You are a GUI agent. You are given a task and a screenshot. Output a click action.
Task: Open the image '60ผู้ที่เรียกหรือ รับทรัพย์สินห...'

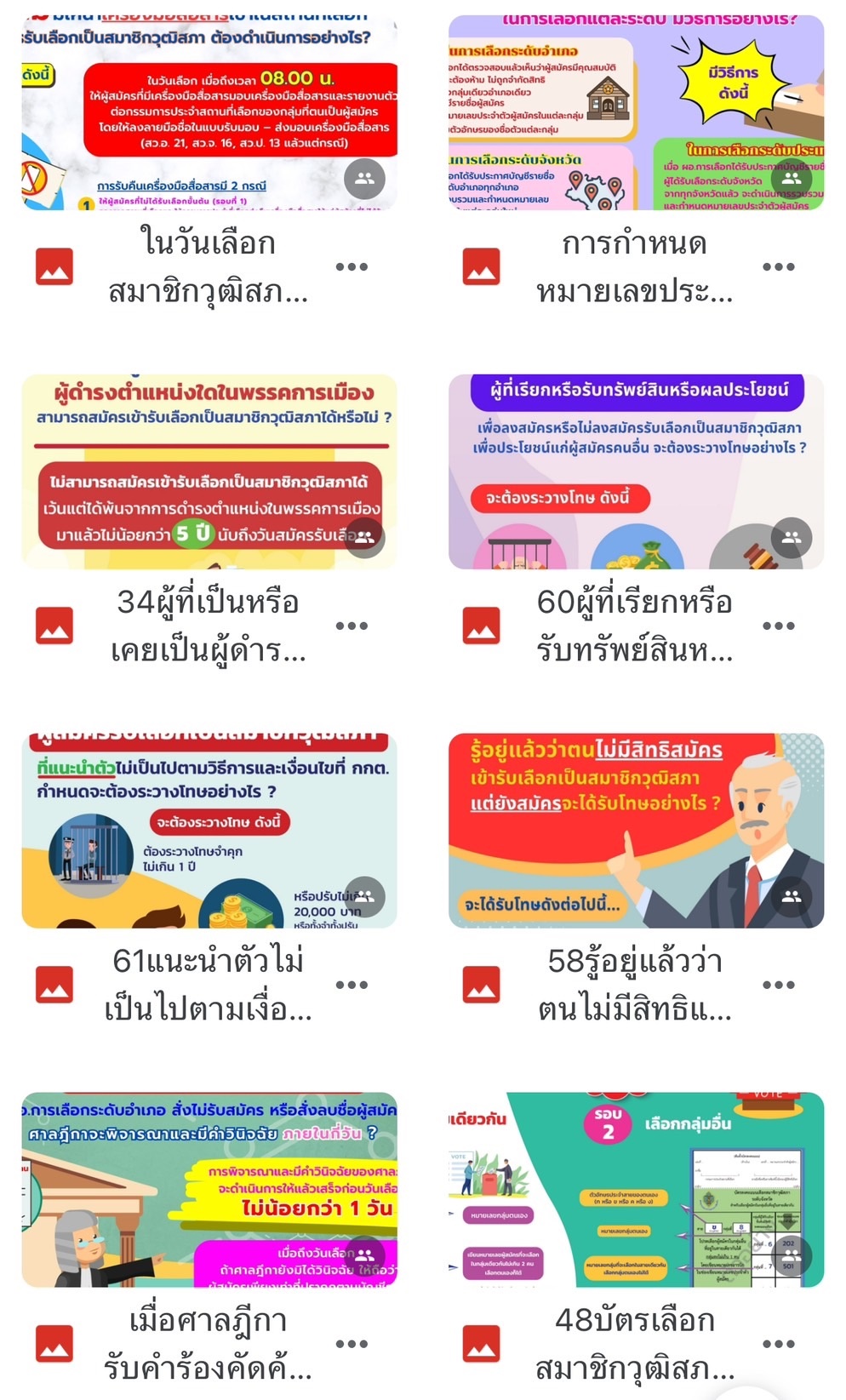coord(636,471)
